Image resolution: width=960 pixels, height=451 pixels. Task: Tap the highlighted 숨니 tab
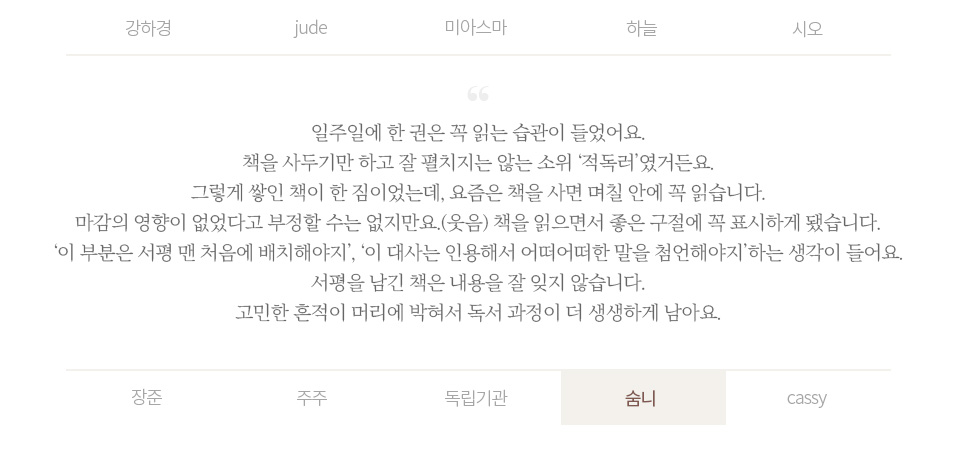coord(642,398)
